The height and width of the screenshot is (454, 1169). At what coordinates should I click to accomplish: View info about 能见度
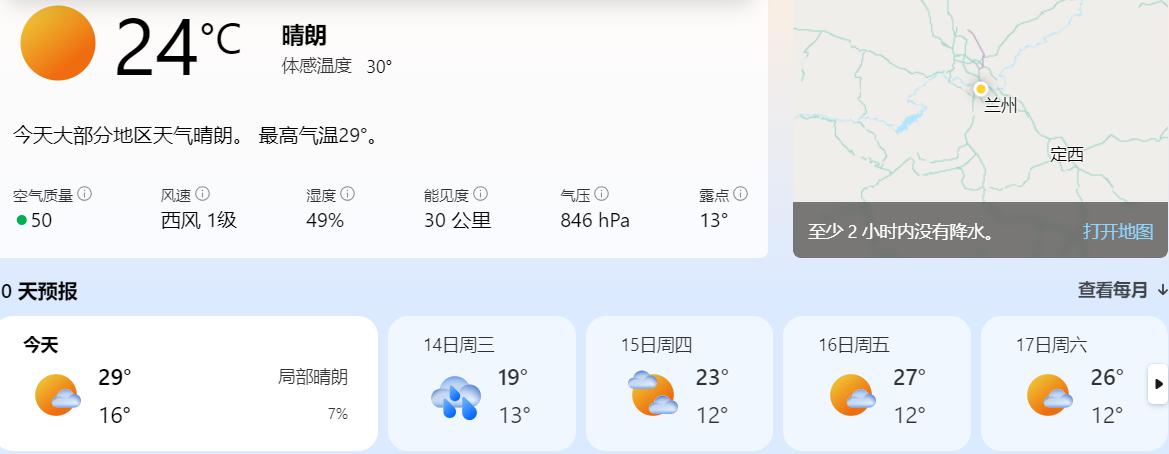[481, 194]
